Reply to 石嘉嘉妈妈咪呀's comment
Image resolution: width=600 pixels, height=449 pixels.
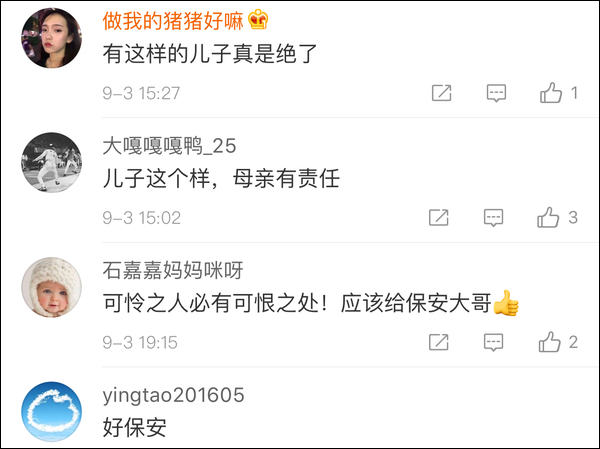coord(494,342)
